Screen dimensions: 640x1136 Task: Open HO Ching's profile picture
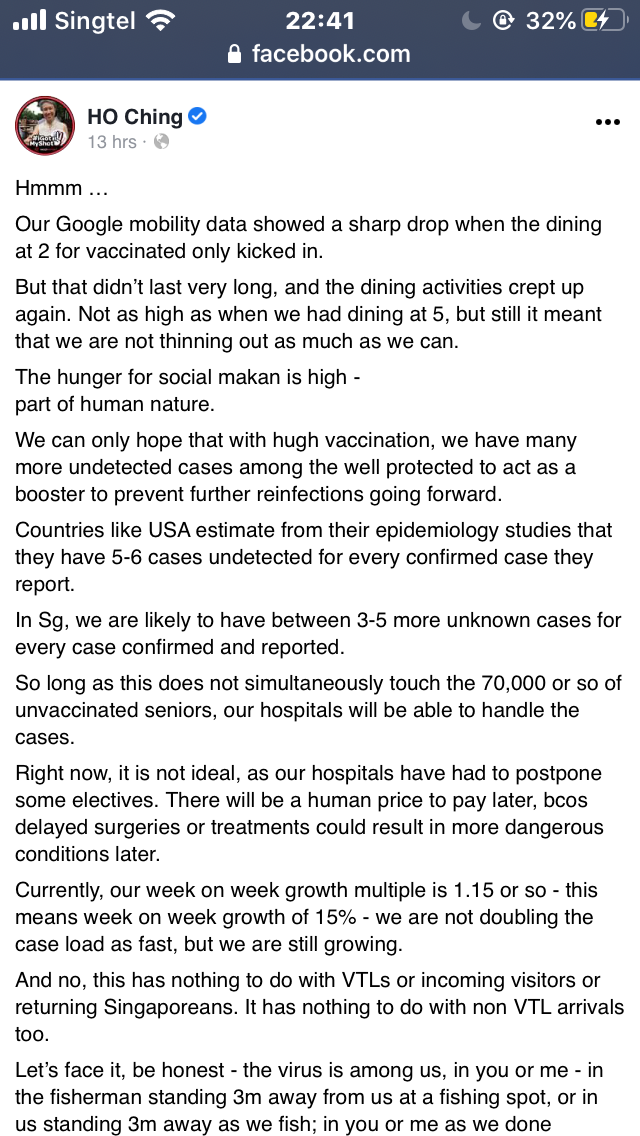44,126
